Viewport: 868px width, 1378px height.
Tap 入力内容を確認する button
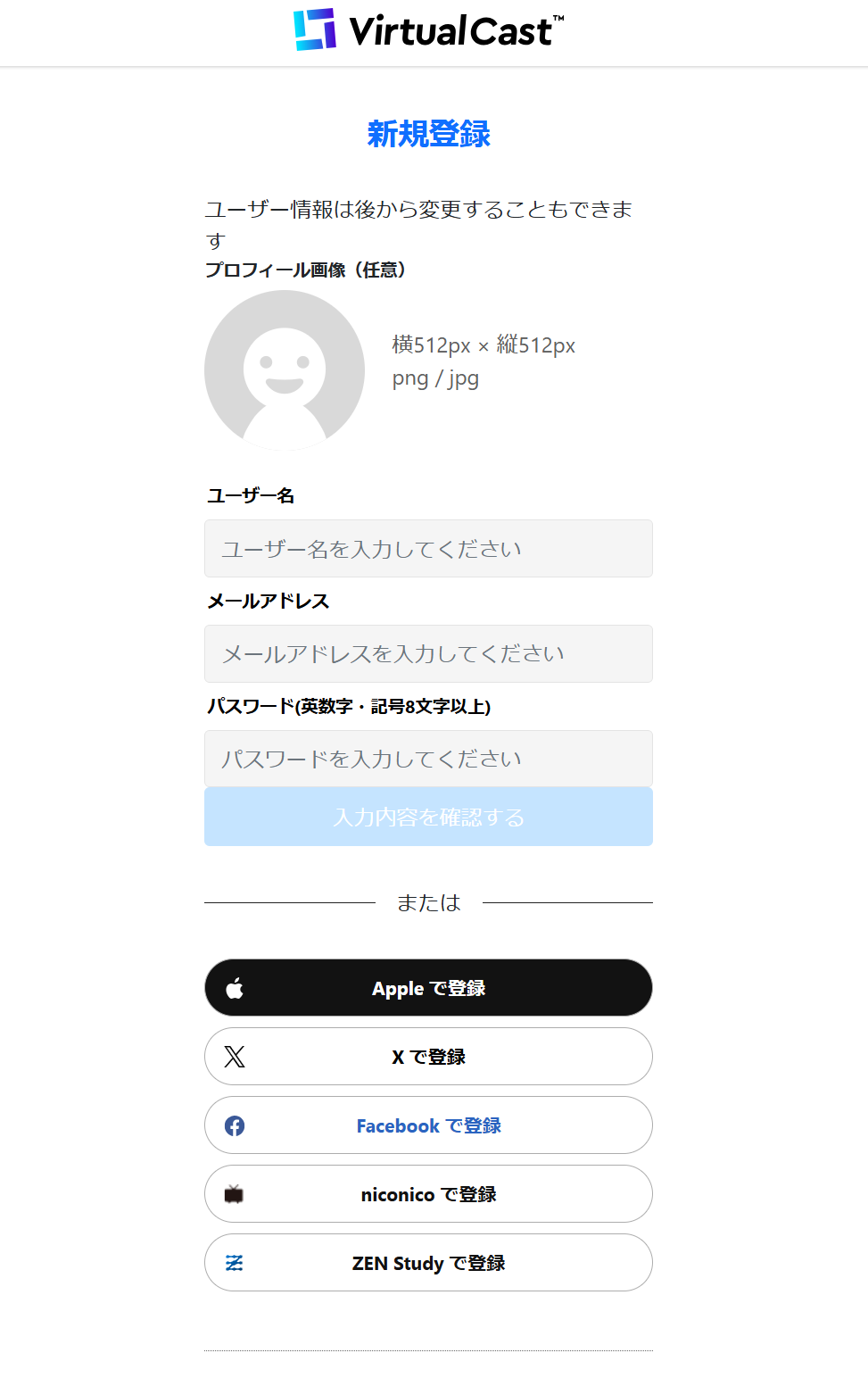pyautogui.click(x=428, y=817)
